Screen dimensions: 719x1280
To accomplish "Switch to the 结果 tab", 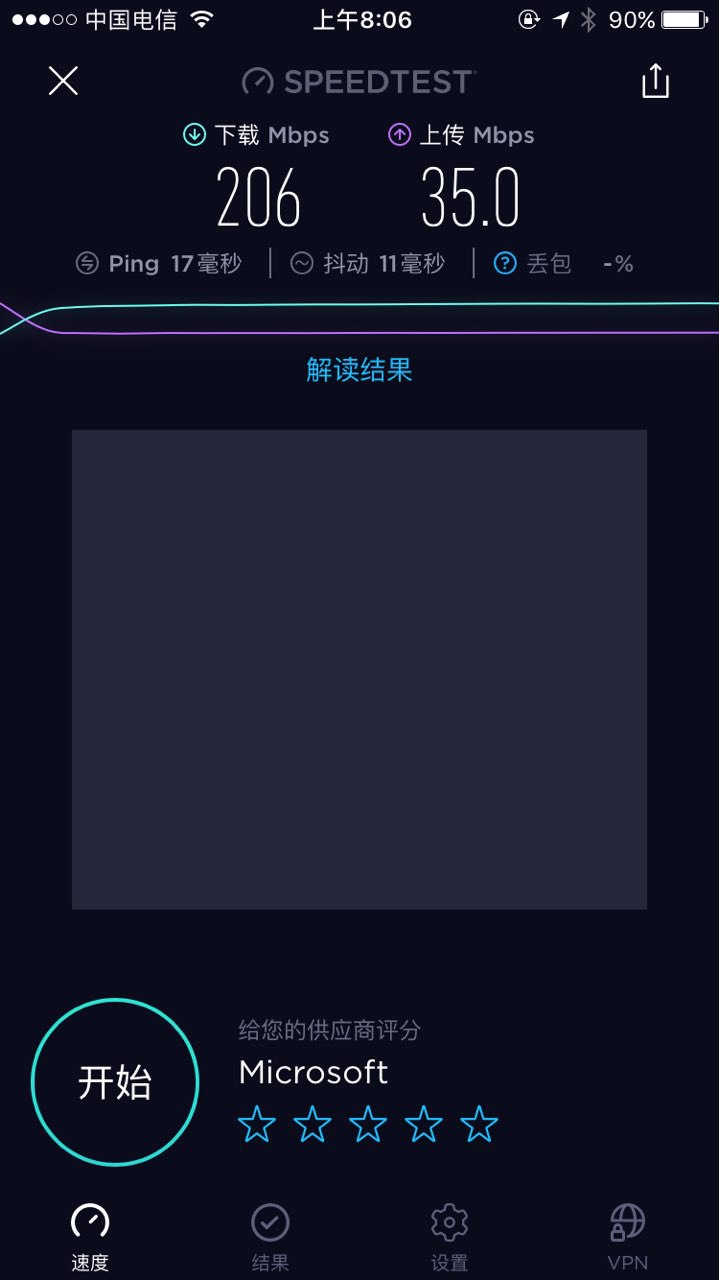I will click(x=270, y=1237).
